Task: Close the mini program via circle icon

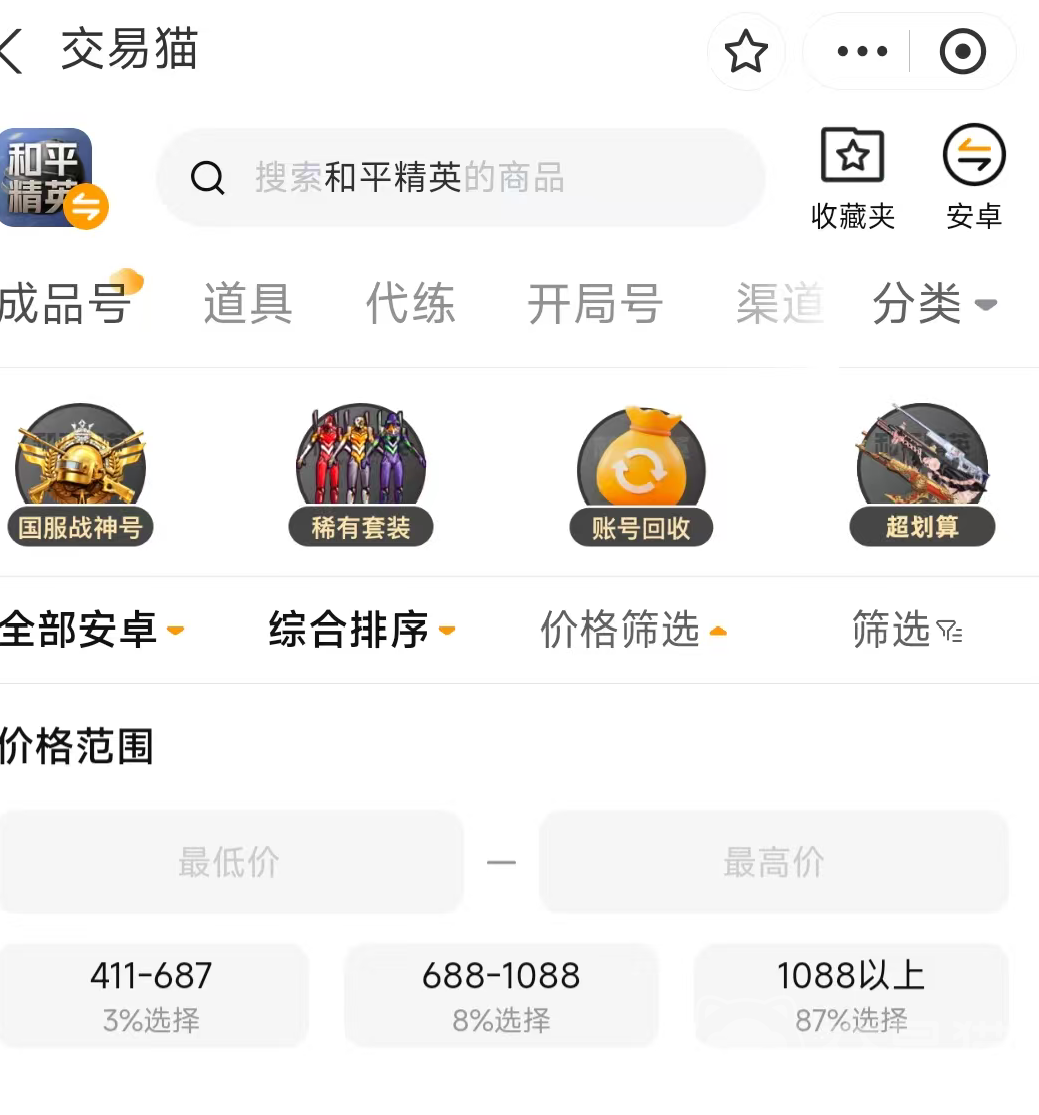Action: tap(963, 51)
